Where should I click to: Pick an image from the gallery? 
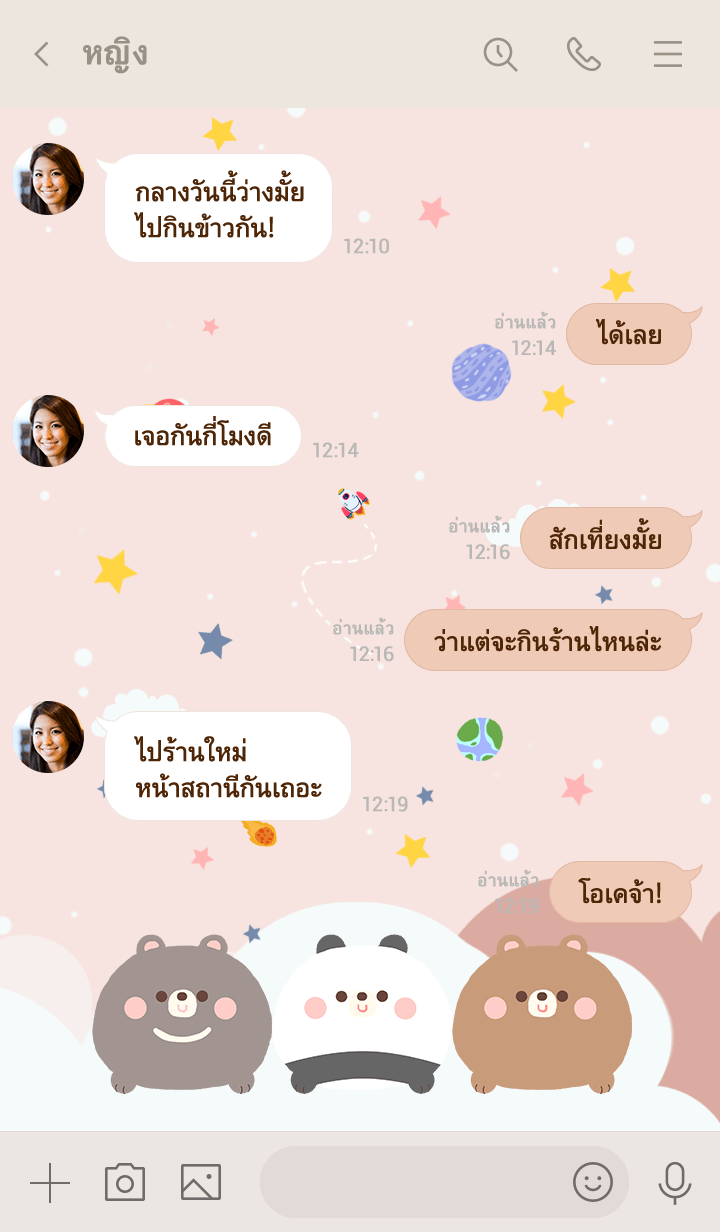point(201,1183)
